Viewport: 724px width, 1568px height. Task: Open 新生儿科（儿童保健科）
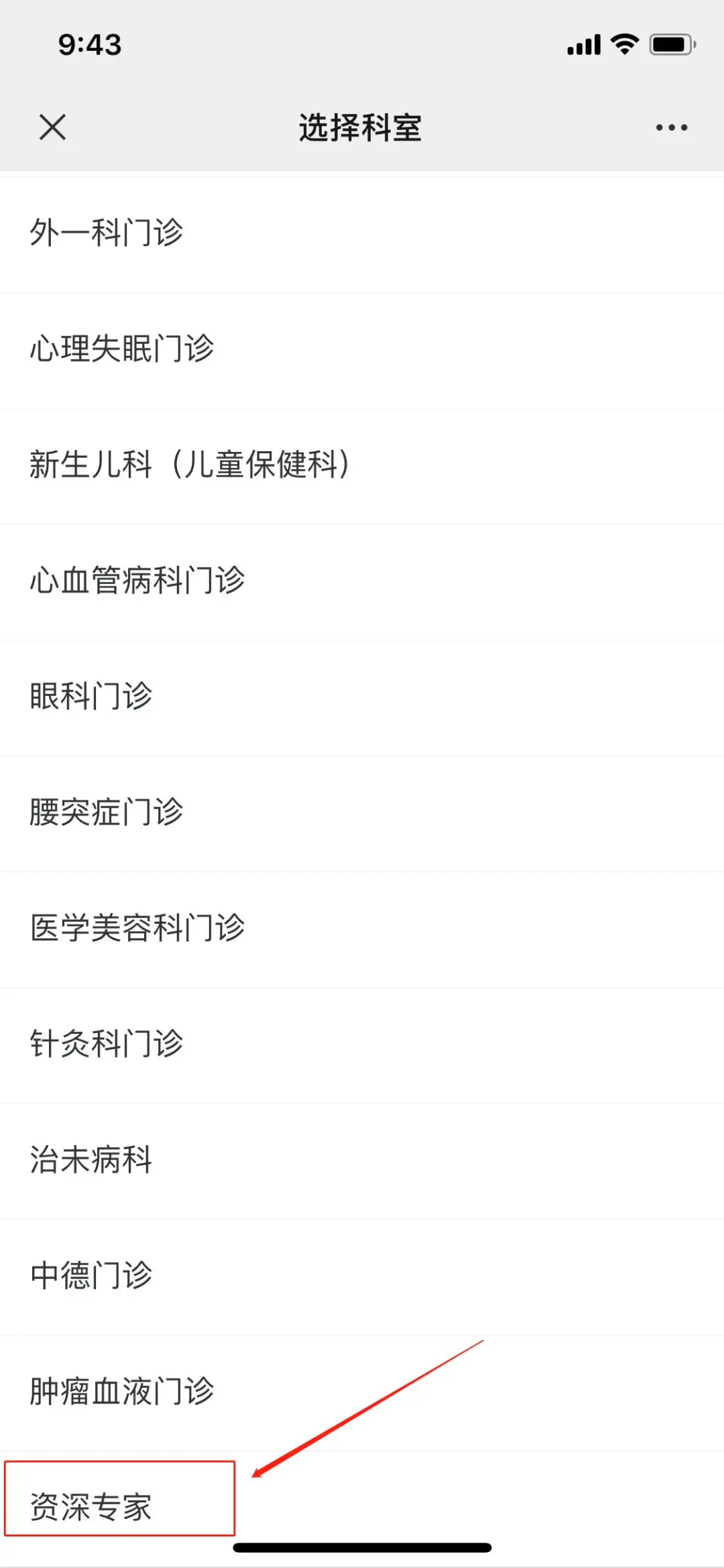(362, 466)
